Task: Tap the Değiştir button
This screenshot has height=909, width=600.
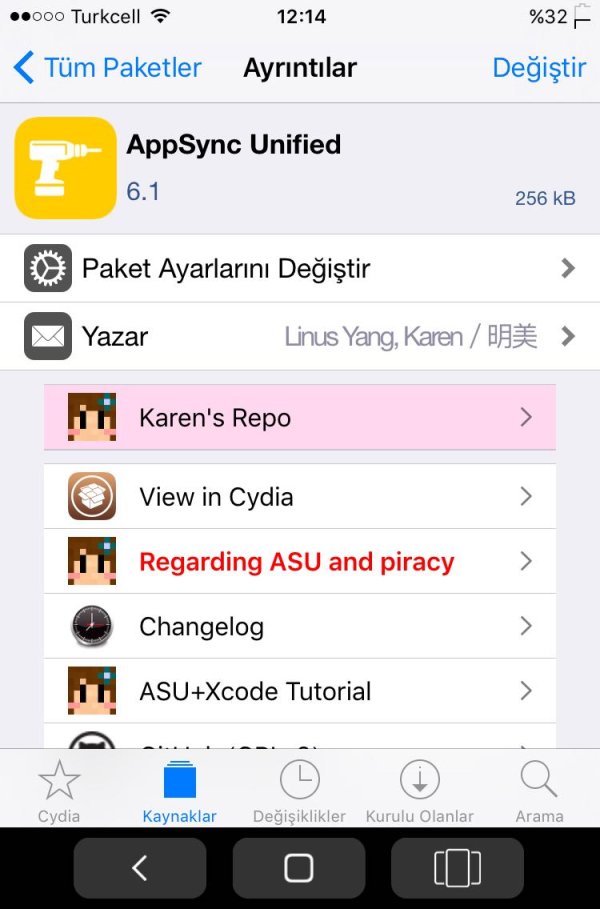Action: [539, 68]
